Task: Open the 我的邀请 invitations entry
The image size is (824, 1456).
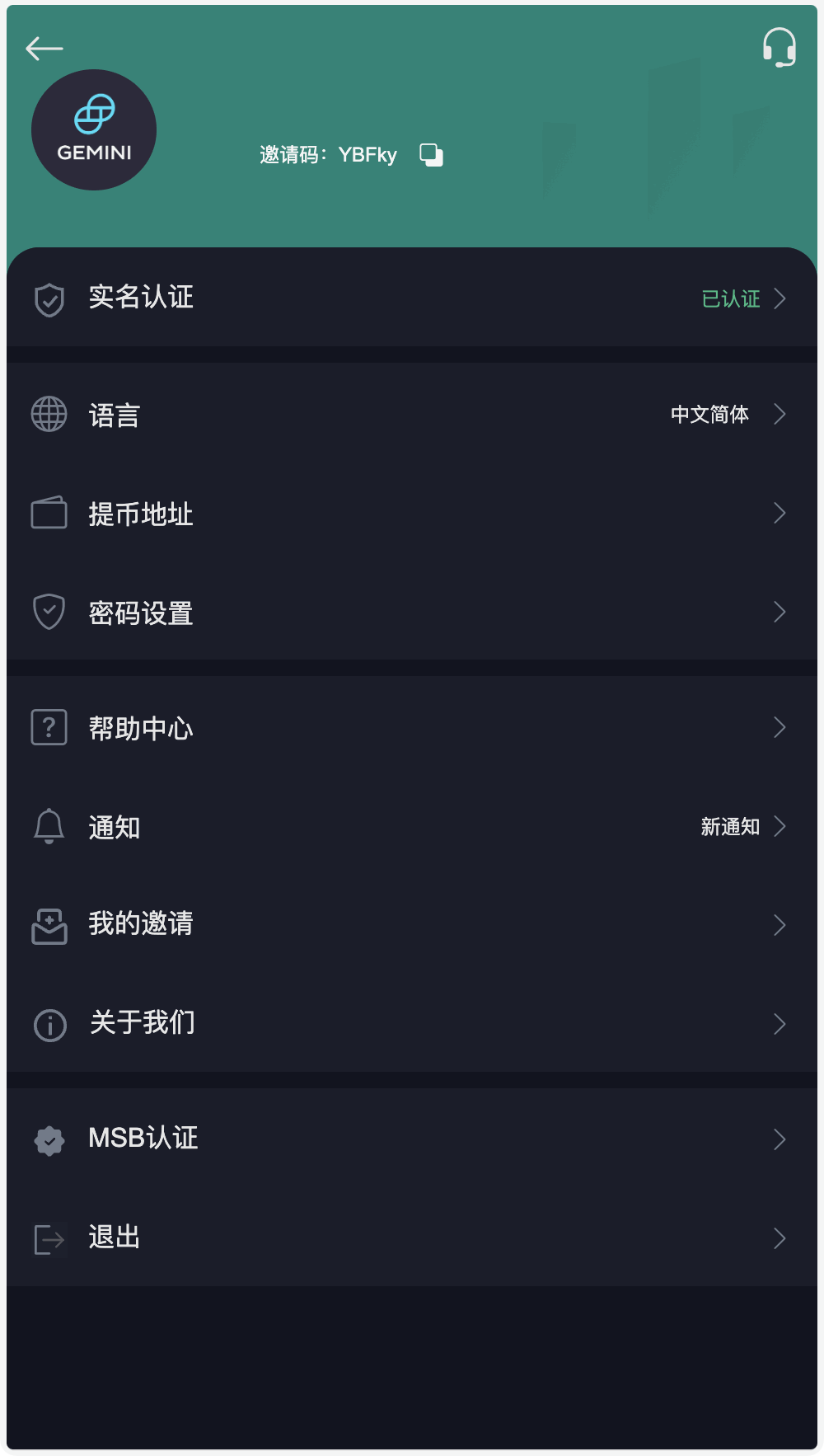Action: (412, 925)
